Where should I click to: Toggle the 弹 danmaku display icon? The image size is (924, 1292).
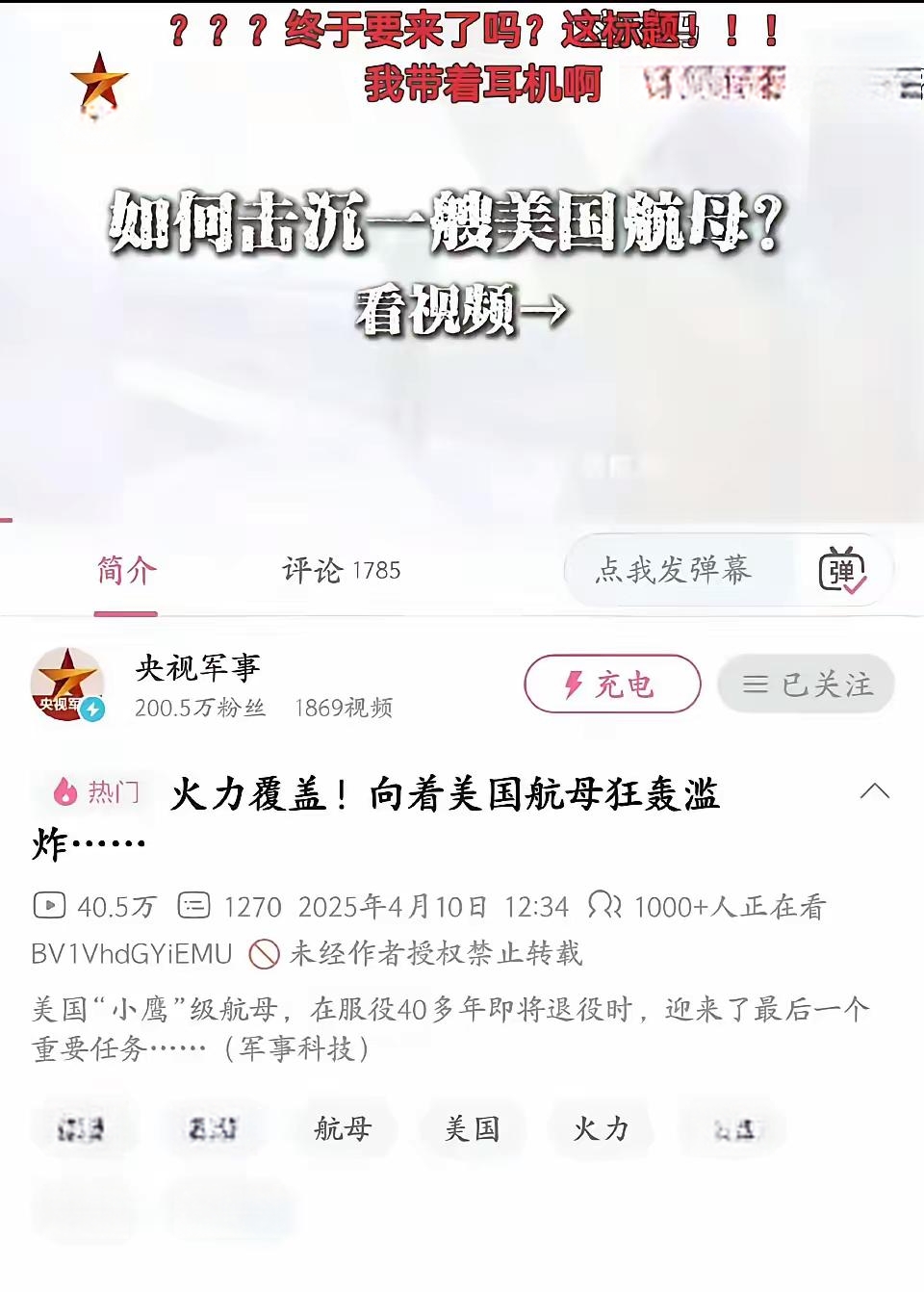[x=842, y=571]
